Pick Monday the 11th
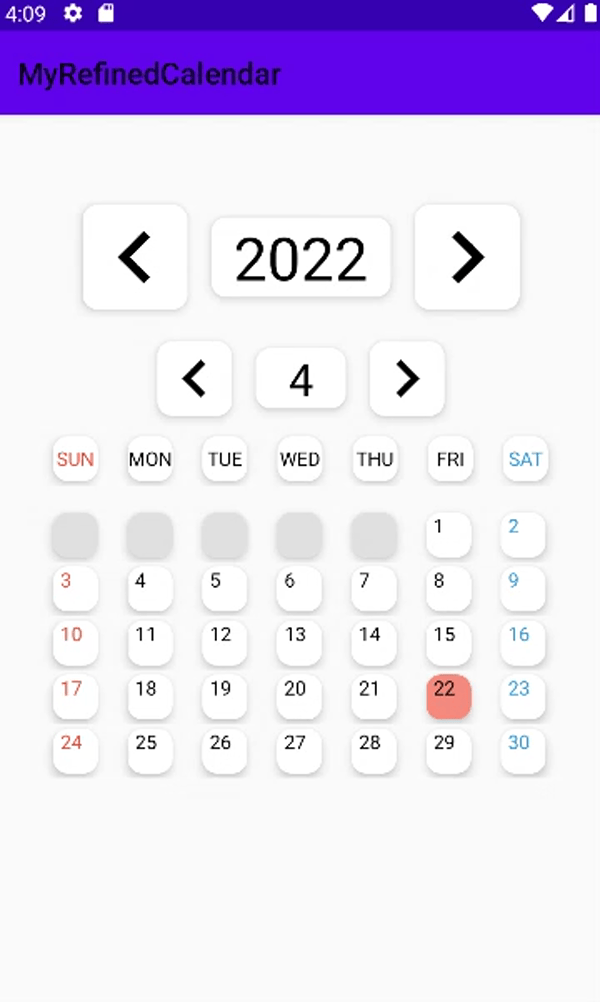Viewport: 600px width, 1002px height. click(x=150, y=642)
